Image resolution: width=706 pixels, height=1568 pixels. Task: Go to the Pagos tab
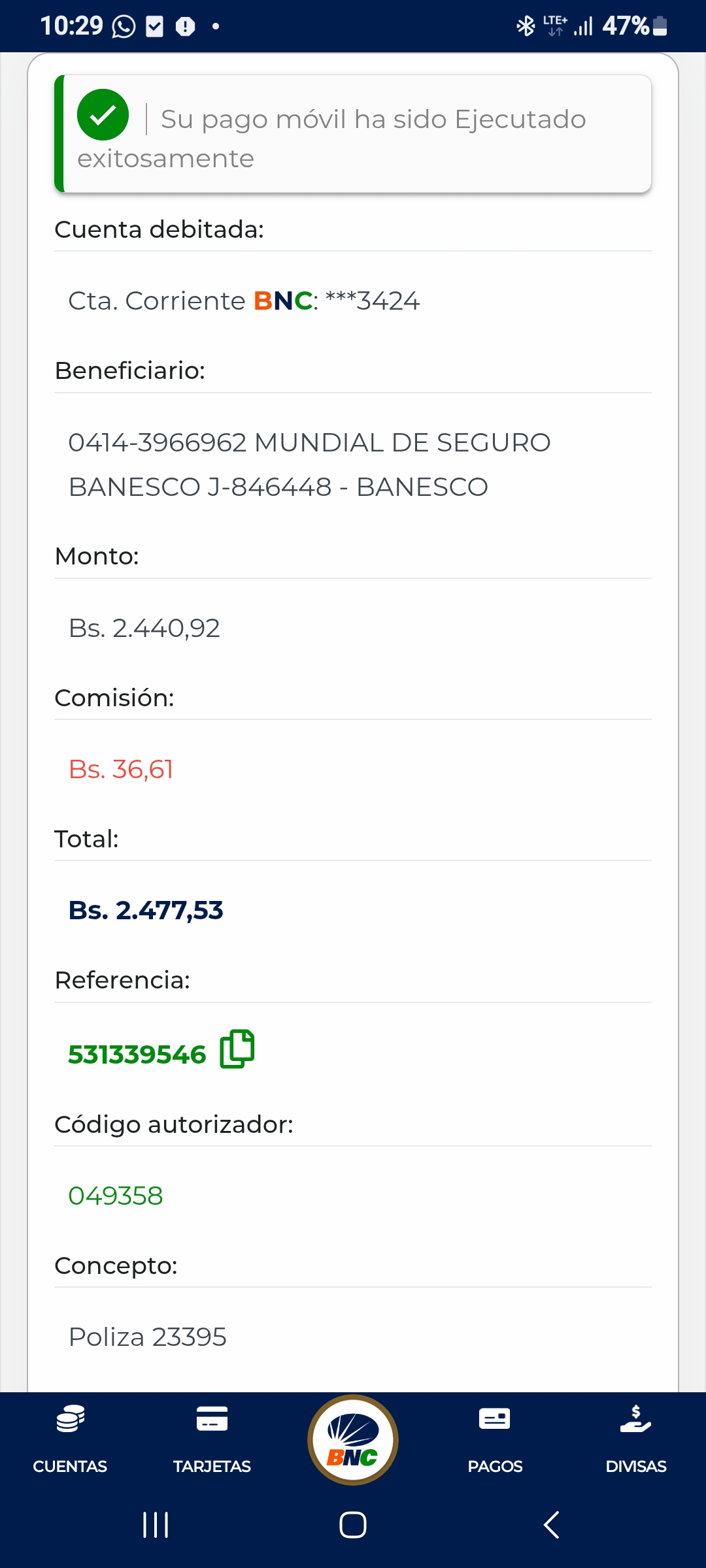(x=495, y=1439)
